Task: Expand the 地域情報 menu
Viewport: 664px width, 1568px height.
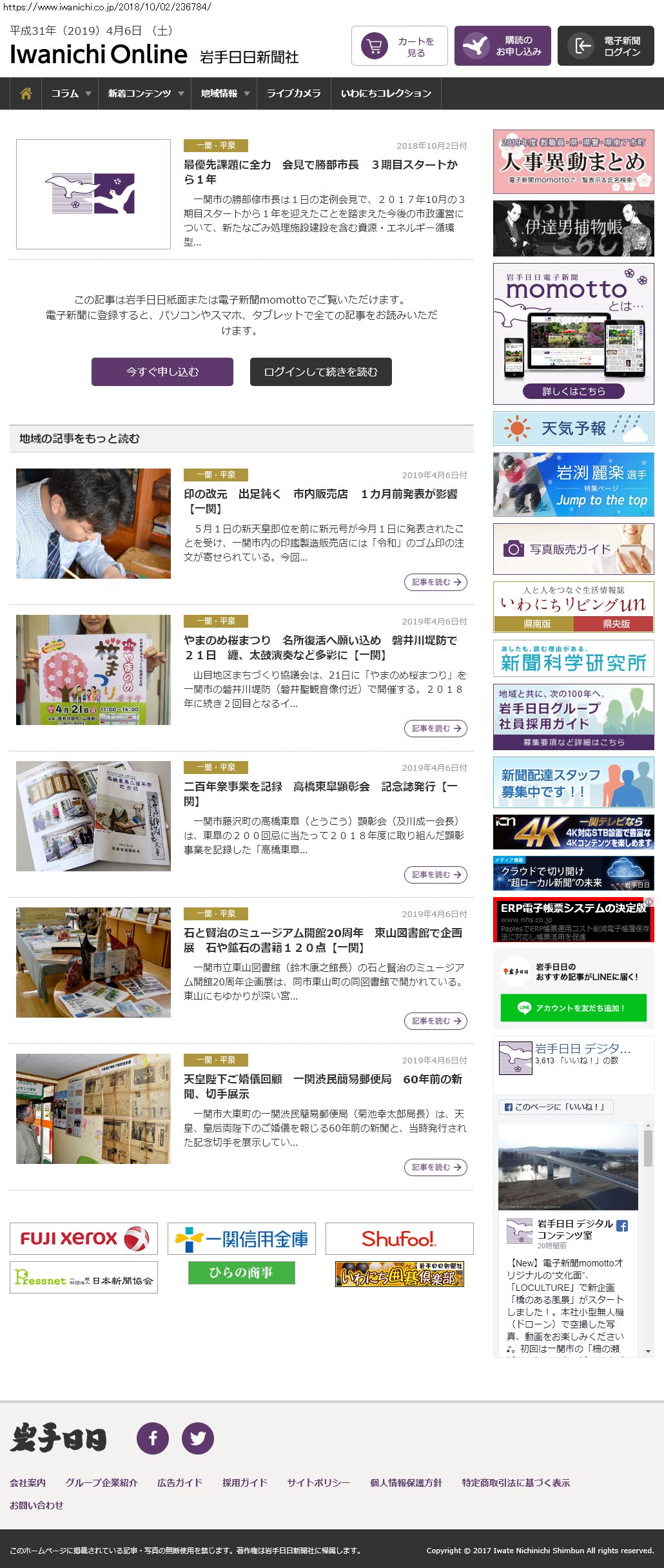Action: [224, 93]
